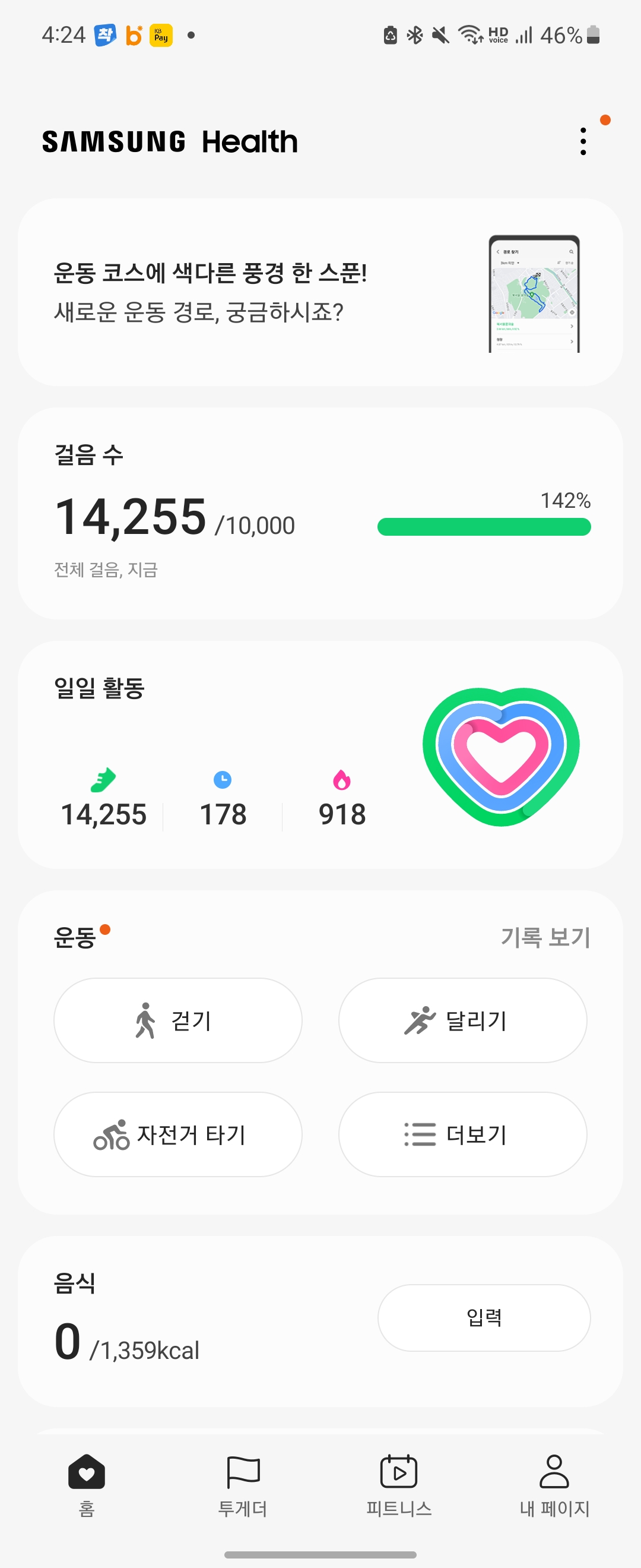
Task: Start a 걷기 walking workout
Action: 177,1020
